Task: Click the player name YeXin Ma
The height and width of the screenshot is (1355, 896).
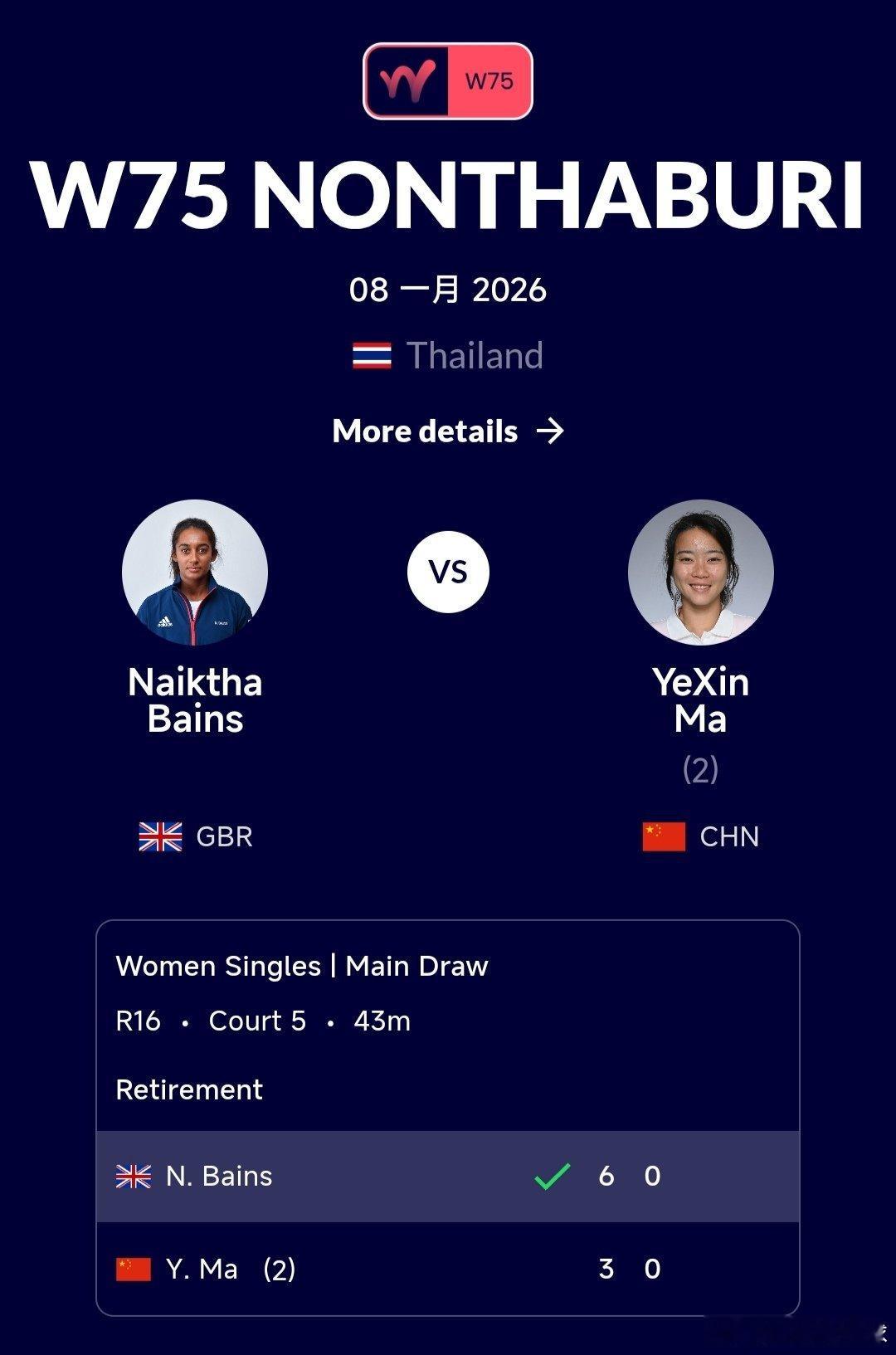Action: pyautogui.click(x=701, y=703)
